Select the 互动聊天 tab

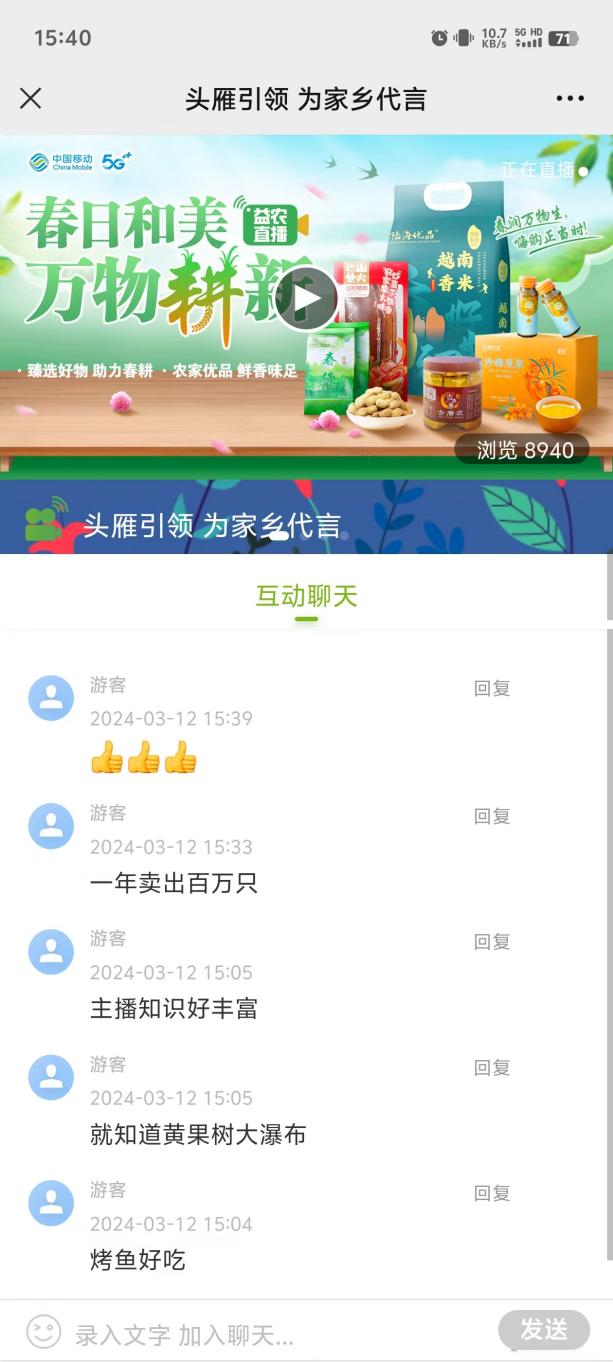[x=306, y=597]
